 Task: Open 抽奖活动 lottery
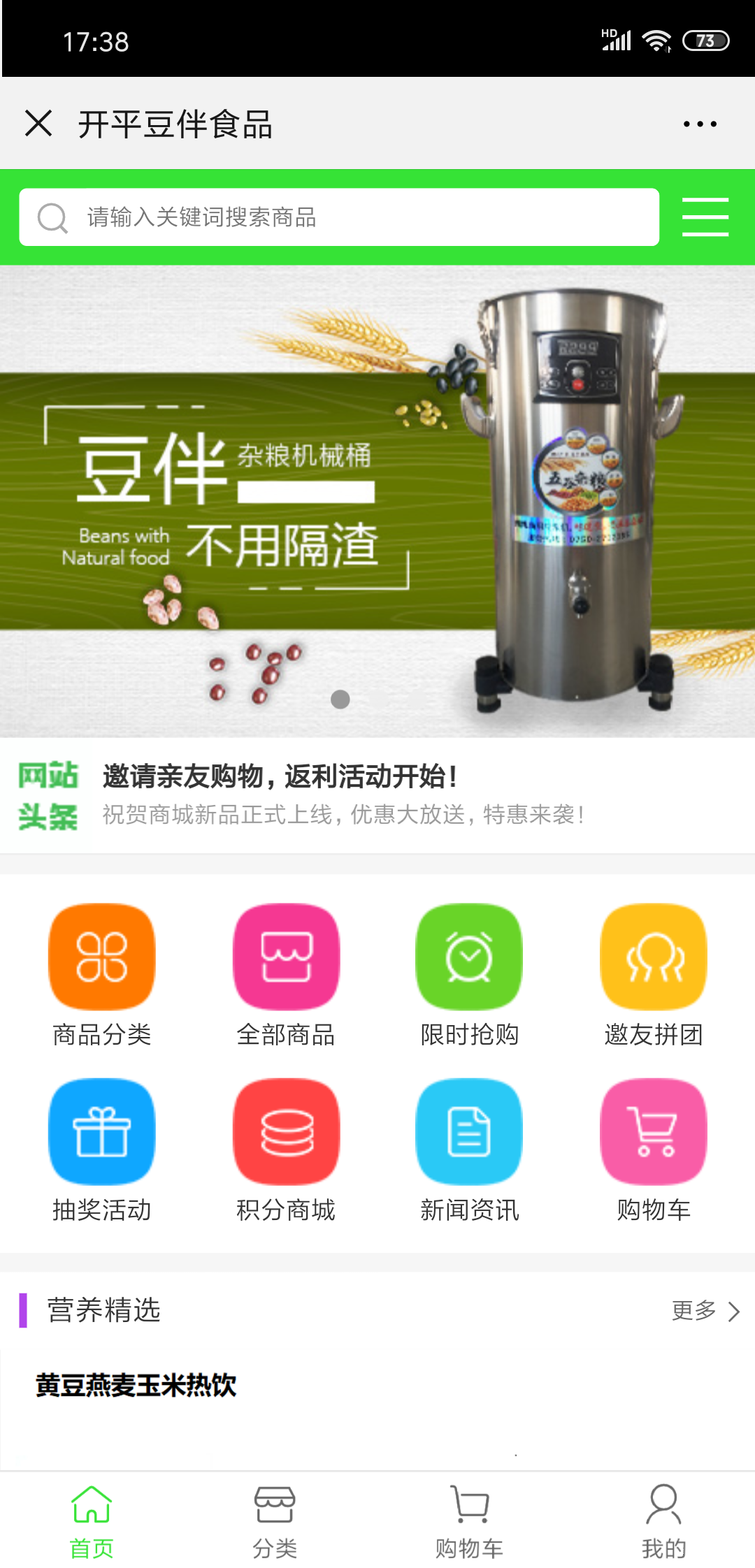(x=102, y=1150)
